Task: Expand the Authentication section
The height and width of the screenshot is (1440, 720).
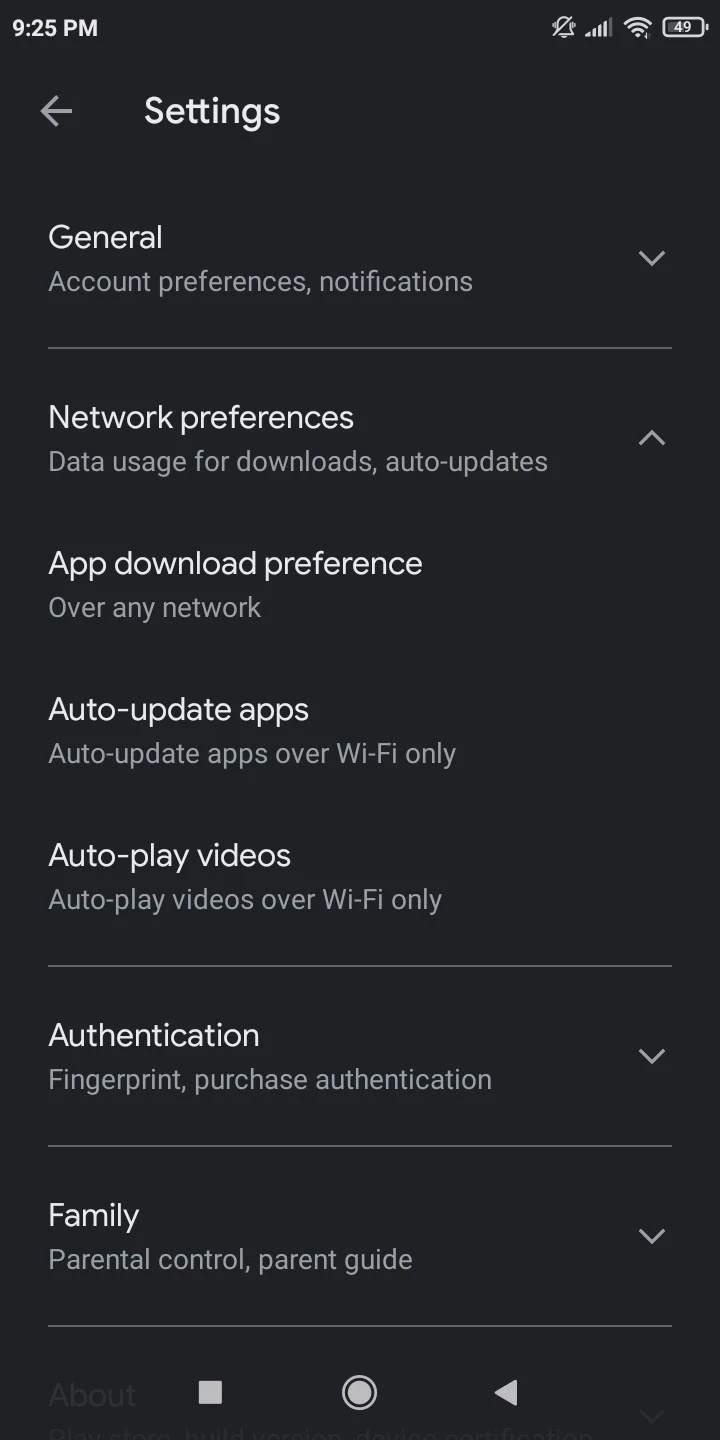Action: pos(360,1056)
